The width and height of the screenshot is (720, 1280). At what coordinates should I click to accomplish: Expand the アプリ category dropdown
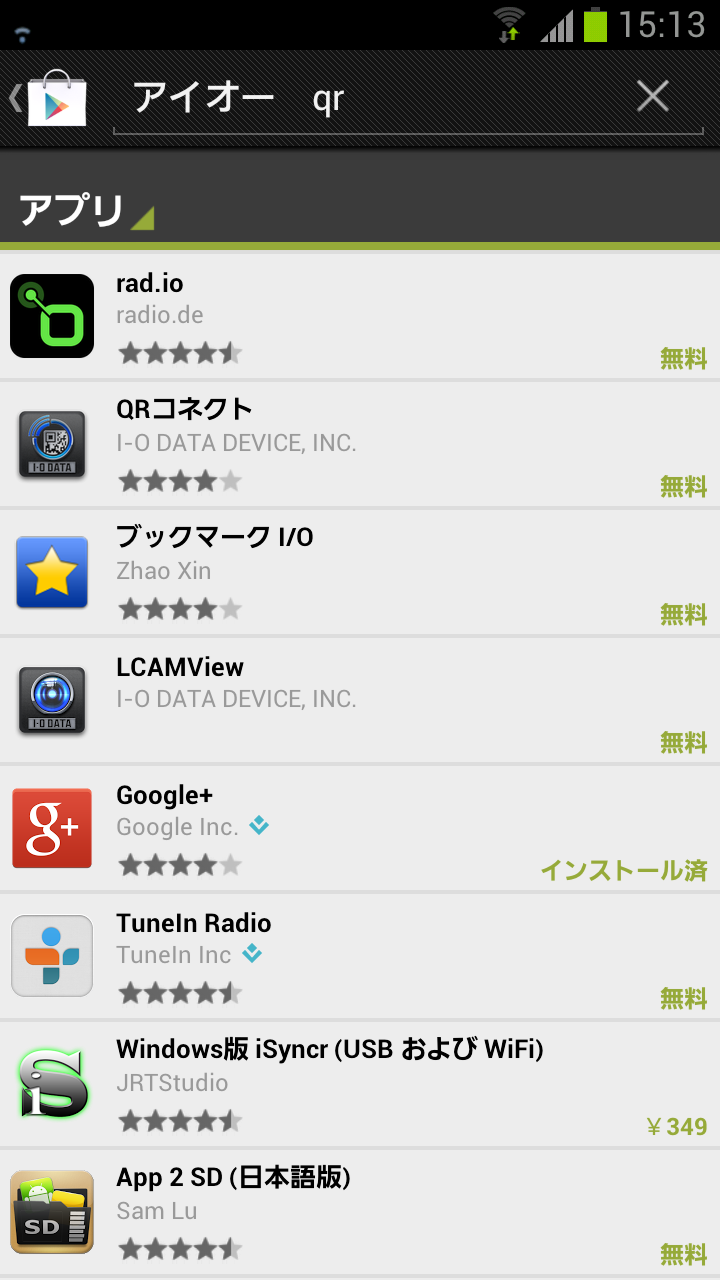[85, 211]
